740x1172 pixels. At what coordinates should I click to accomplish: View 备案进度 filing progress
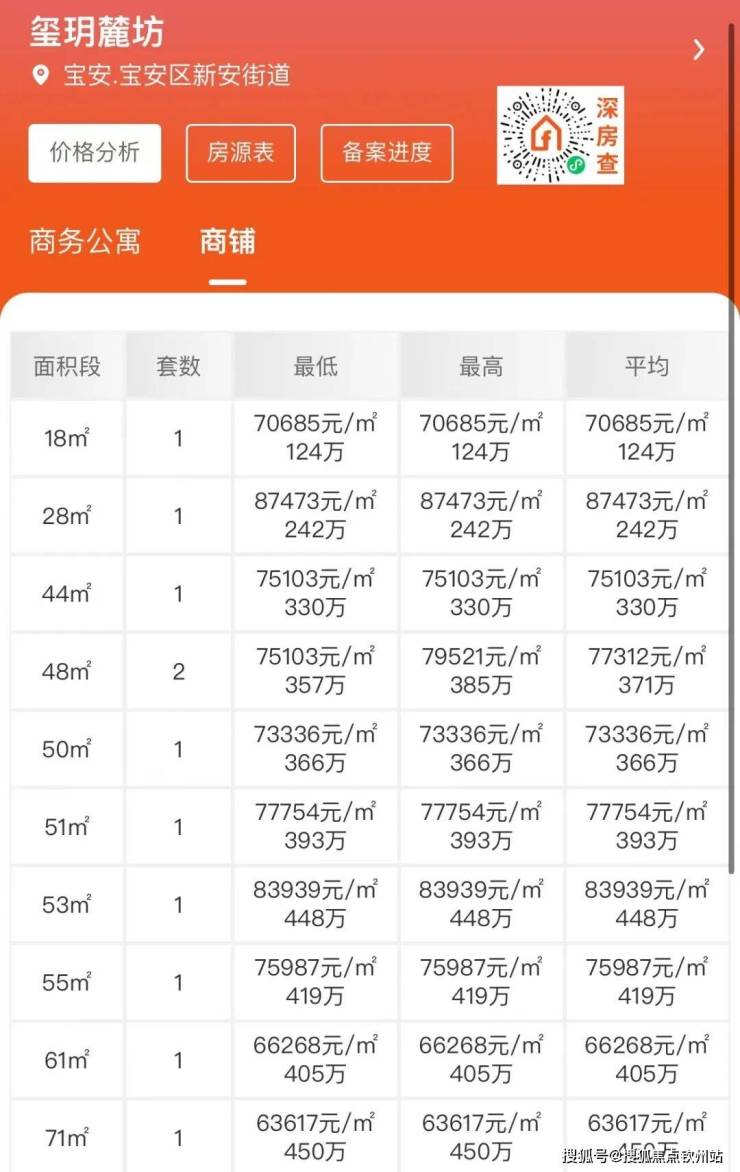(x=387, y=153)
